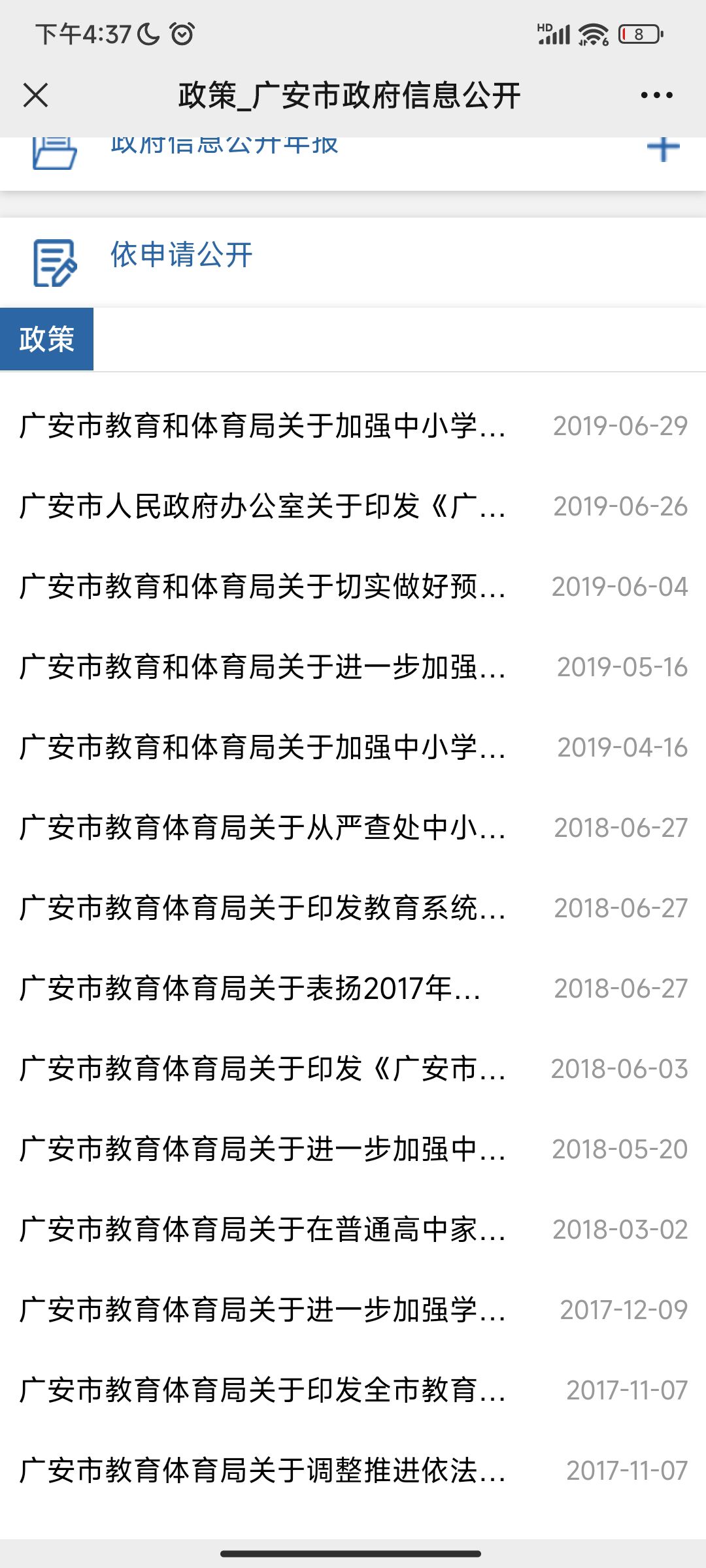This screenshot has height=1568, width=706.
Task: Open the three-dot overflow menu
Action: click(x=656, y=95)
